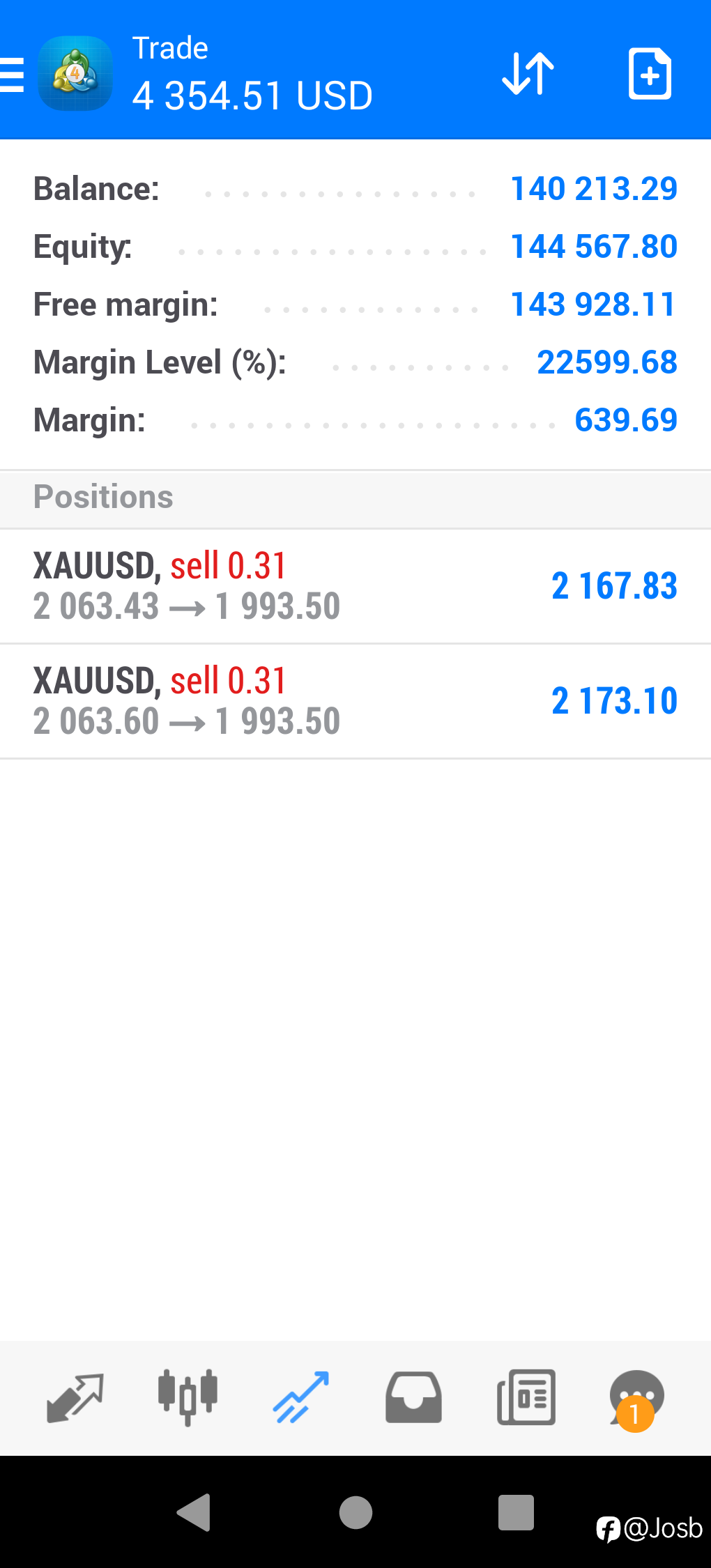
Task: Open the hamburger drawer menu
Action: coord(12,75)
